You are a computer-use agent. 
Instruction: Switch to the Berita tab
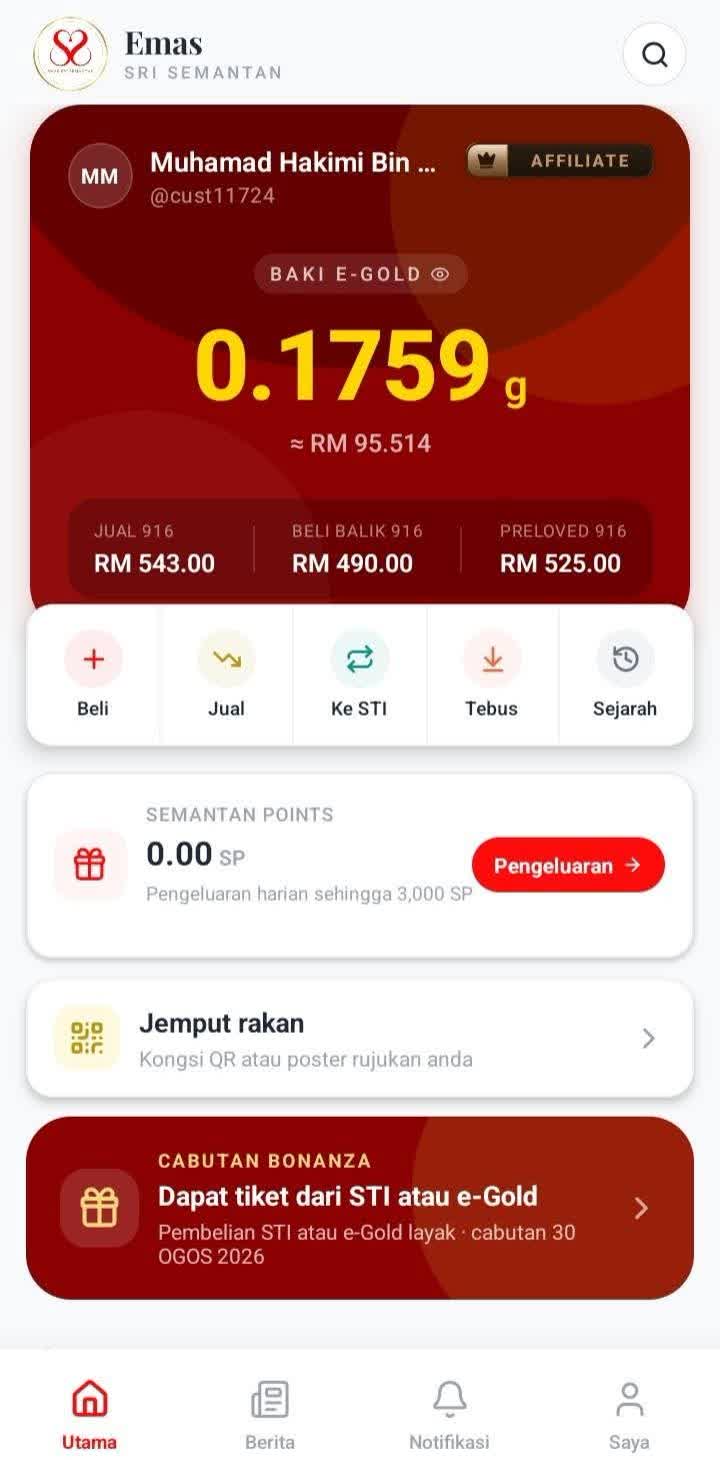pyautogui.click(x=270, y=1415)
